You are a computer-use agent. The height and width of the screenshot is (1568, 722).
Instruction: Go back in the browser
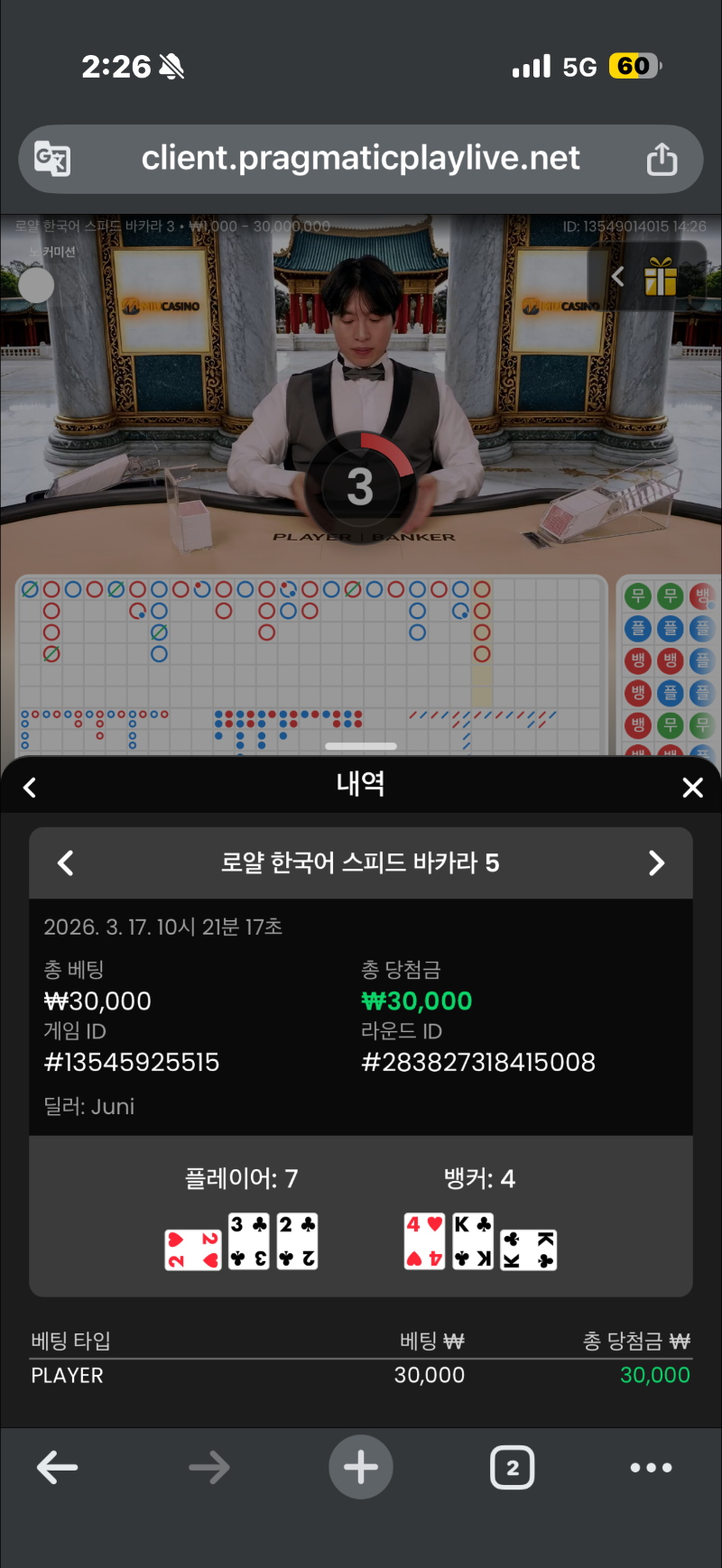[x=57, y=1468]
